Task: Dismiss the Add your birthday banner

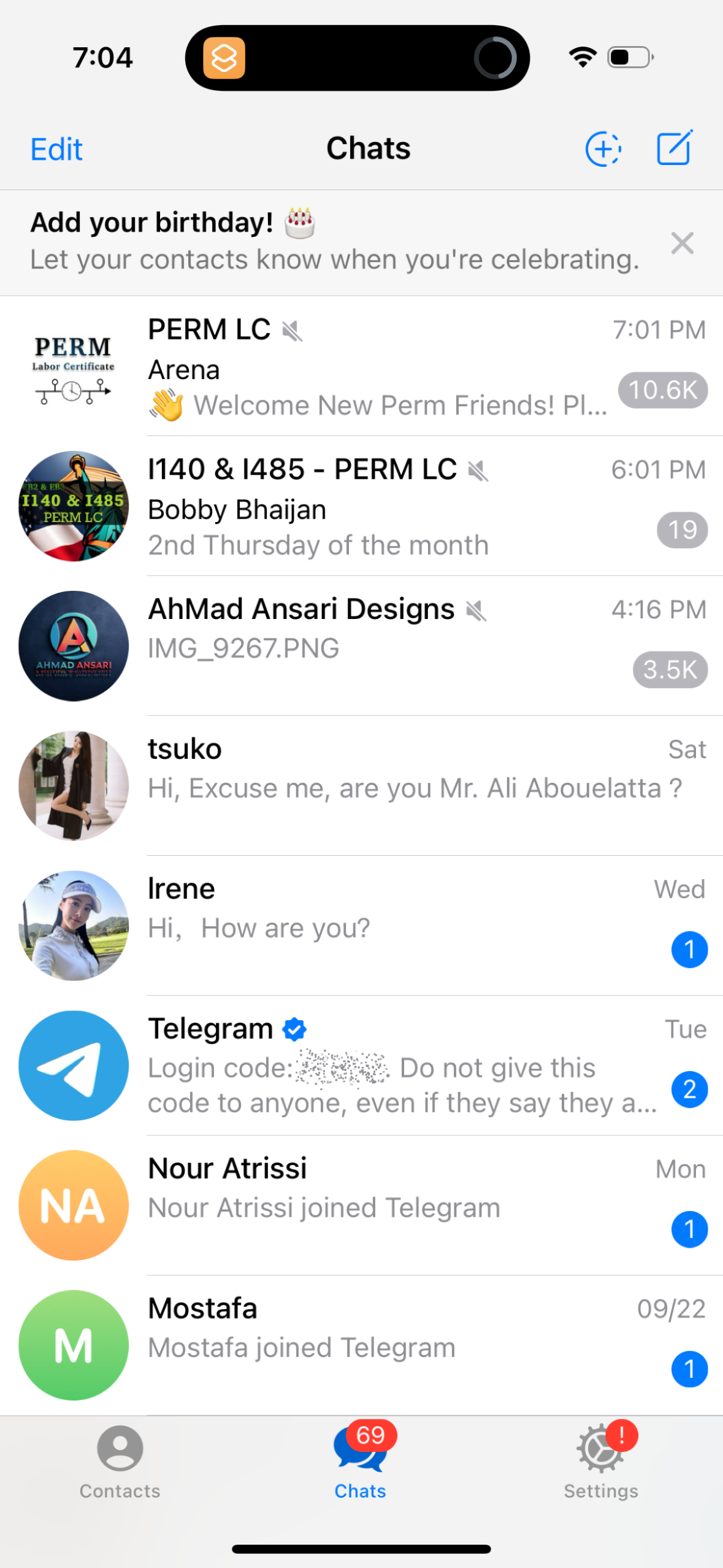Action: (683, 243)
